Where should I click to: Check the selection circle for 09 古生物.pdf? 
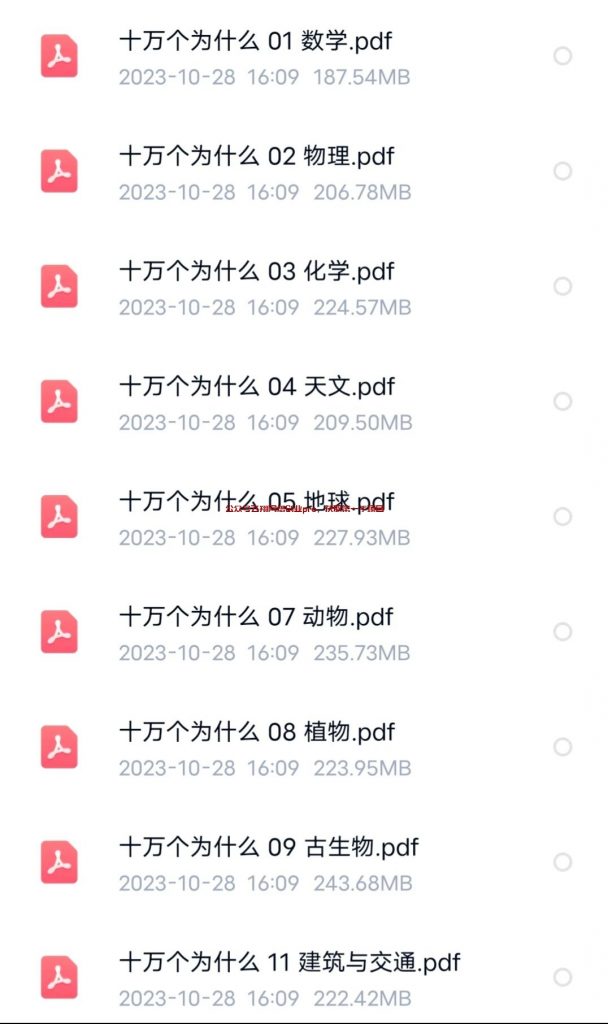[563, 861]
